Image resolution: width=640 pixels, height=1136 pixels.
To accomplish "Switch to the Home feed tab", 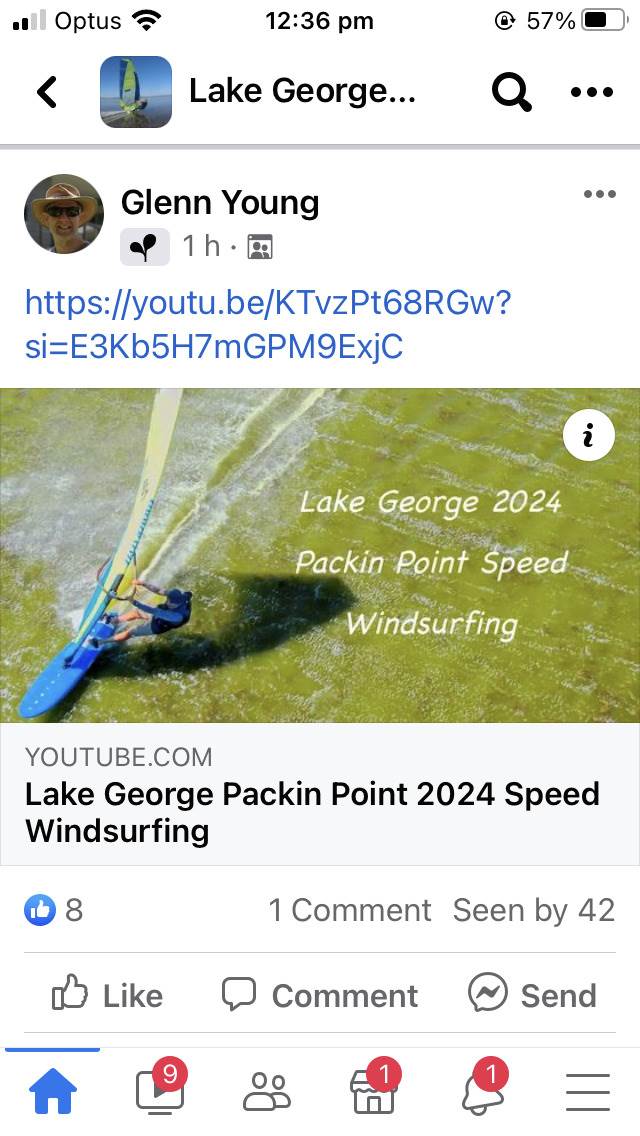I will (x=54, y=1091).
